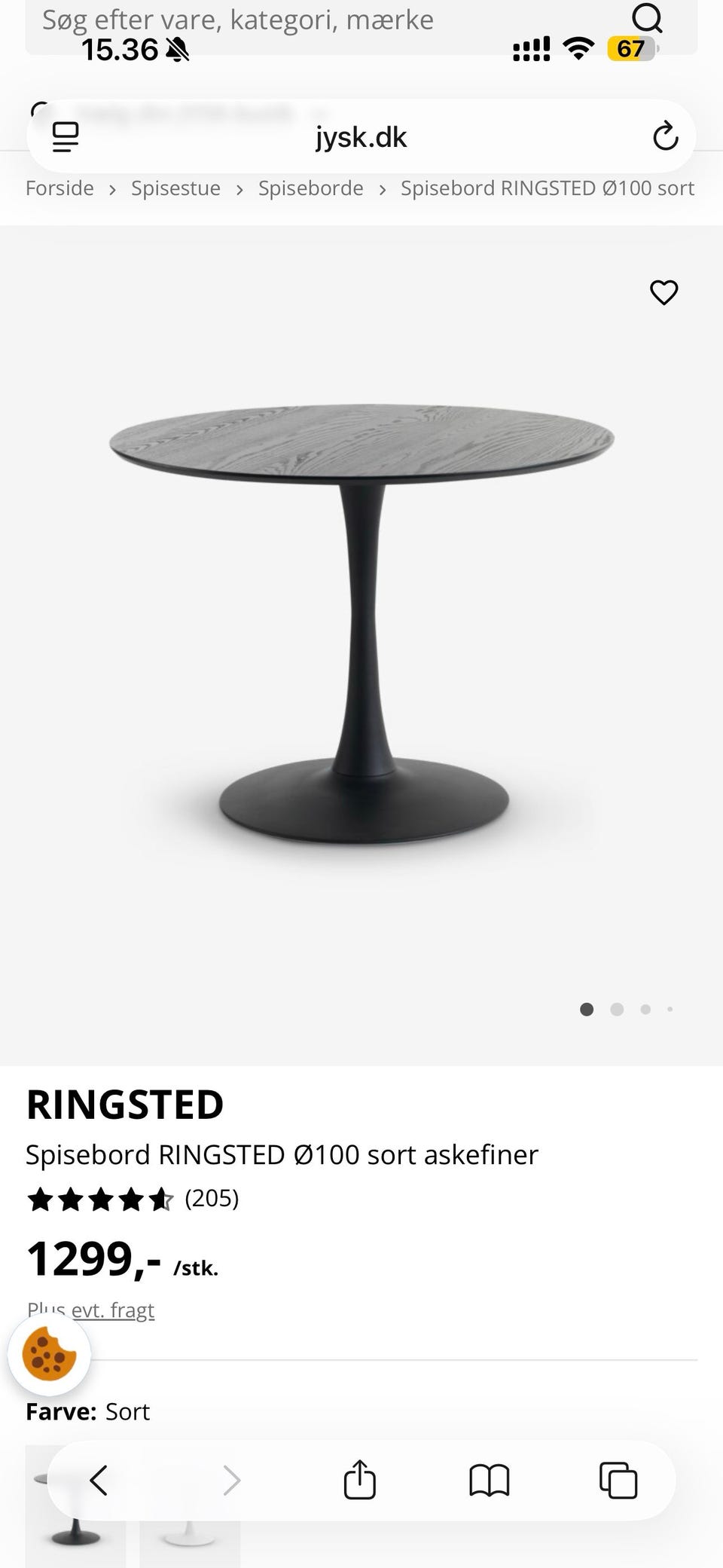Go back to the previous page
This screenshot has width=723, height=1568.
click(x=99, y=1480)
